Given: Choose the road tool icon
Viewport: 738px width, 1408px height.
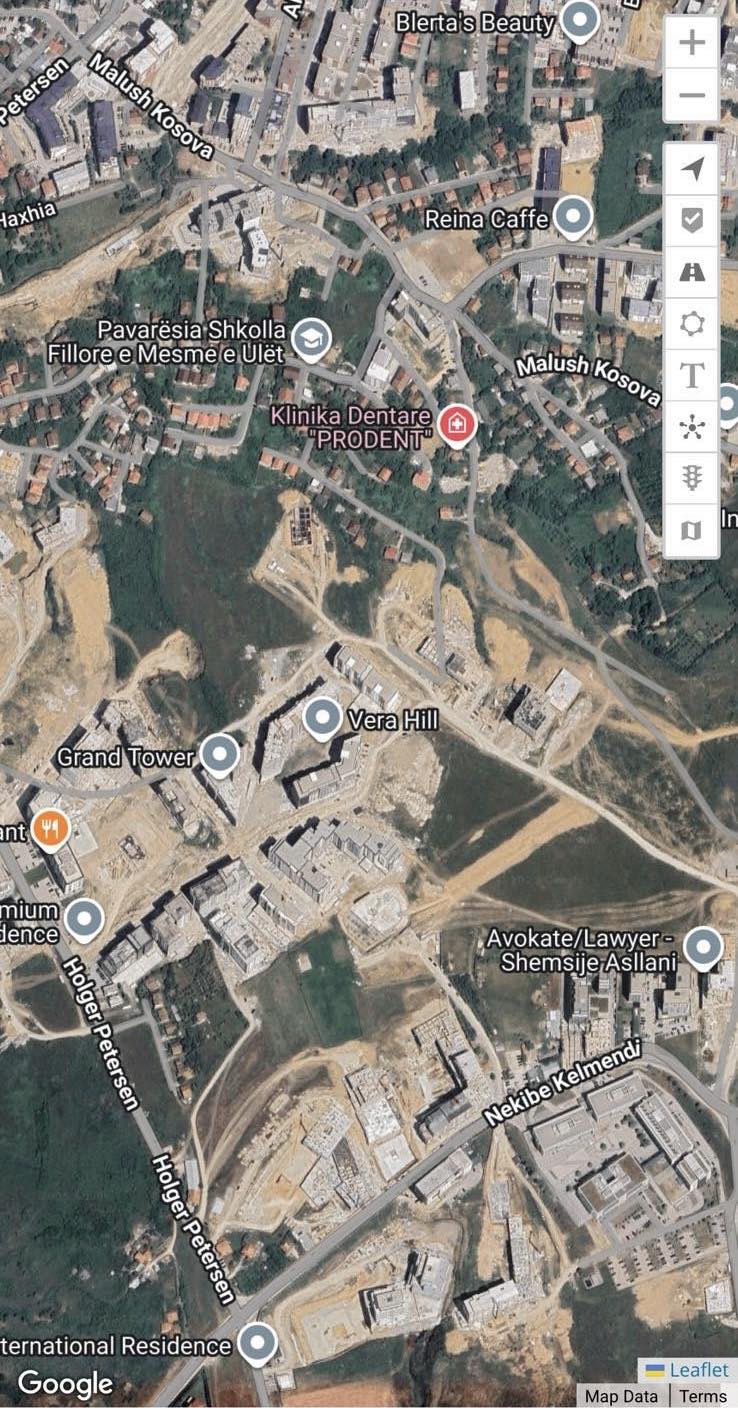Looking at the screenshot, I should (692, 272).
